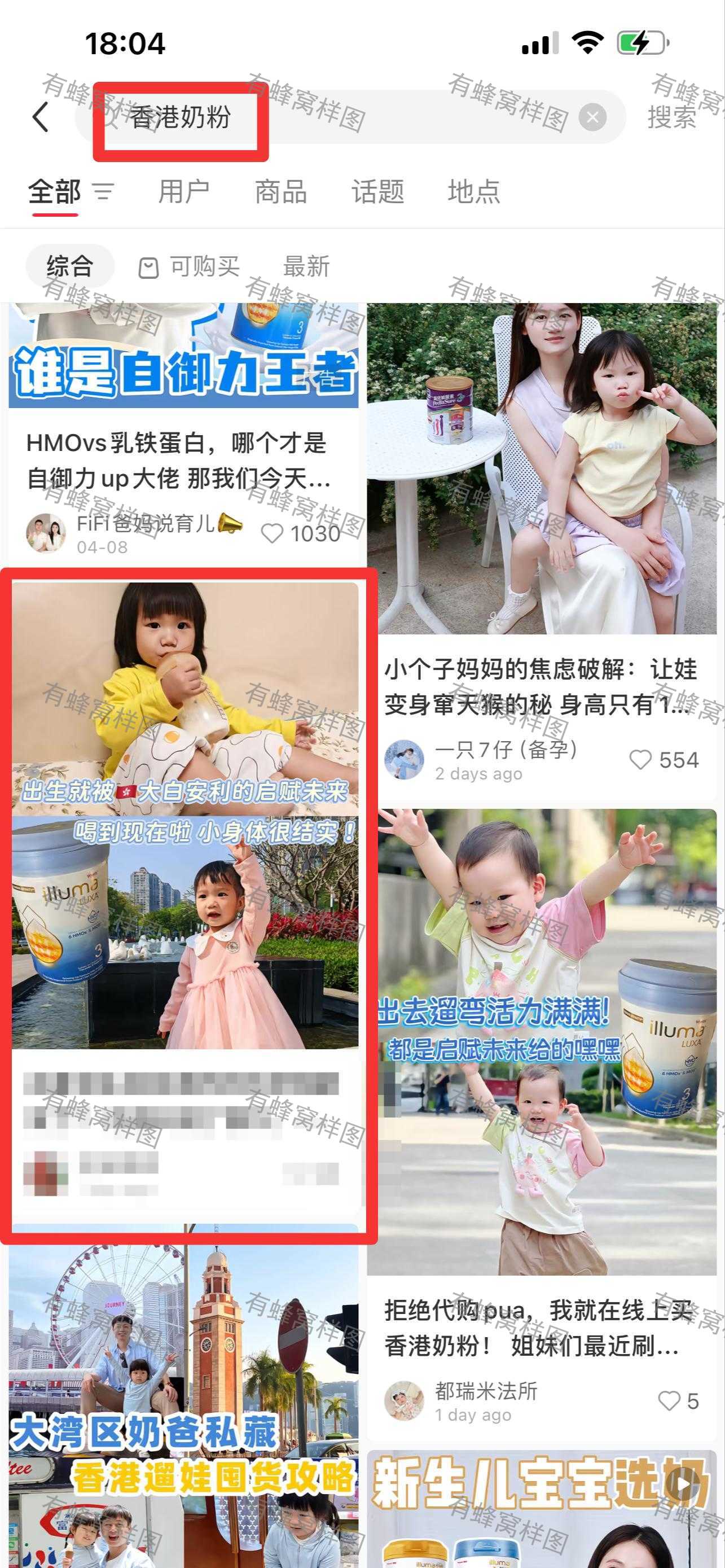Screen dimensions: 725x1568
Task: Switch to the 用户 tab
Action: (x=184, y=192)
